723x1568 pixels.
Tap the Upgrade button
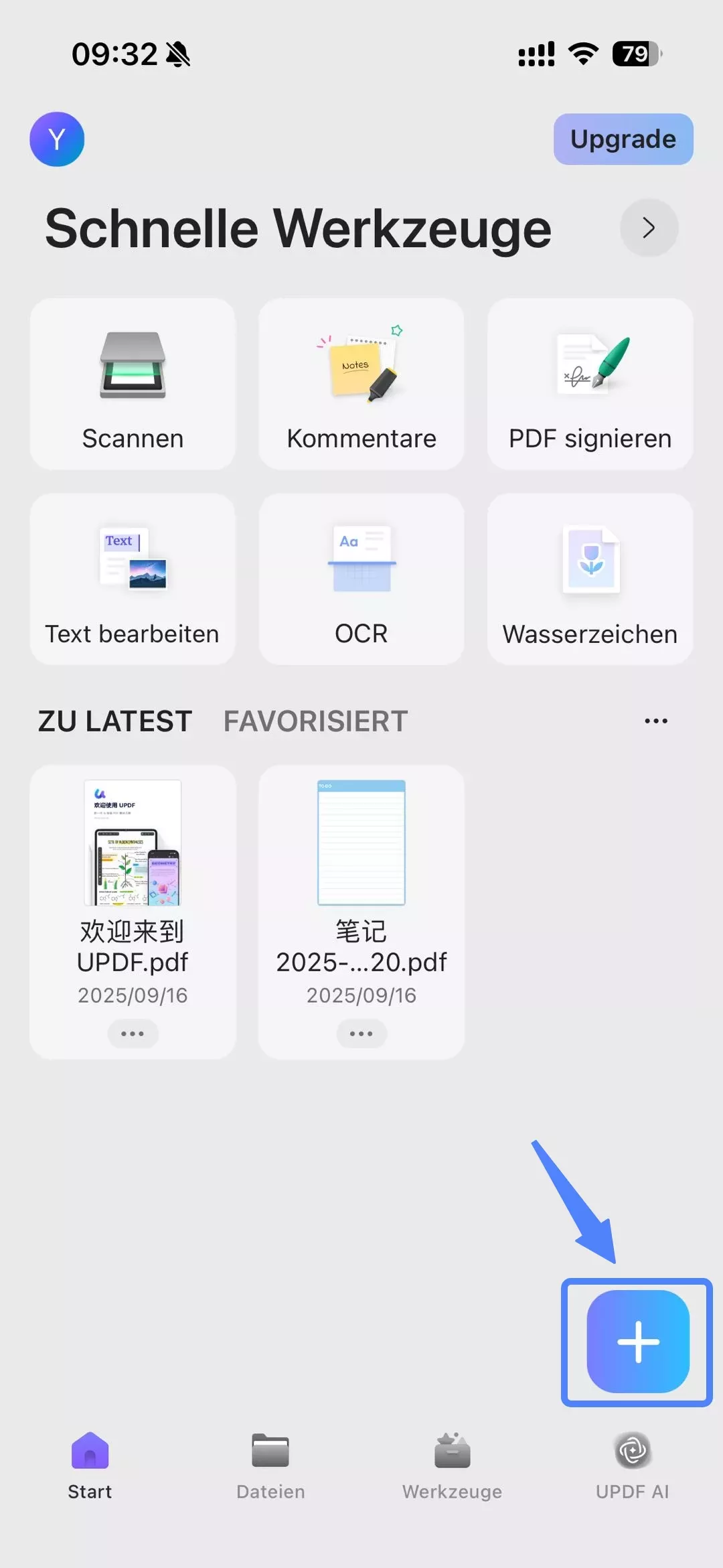click(x=623, y=139)
